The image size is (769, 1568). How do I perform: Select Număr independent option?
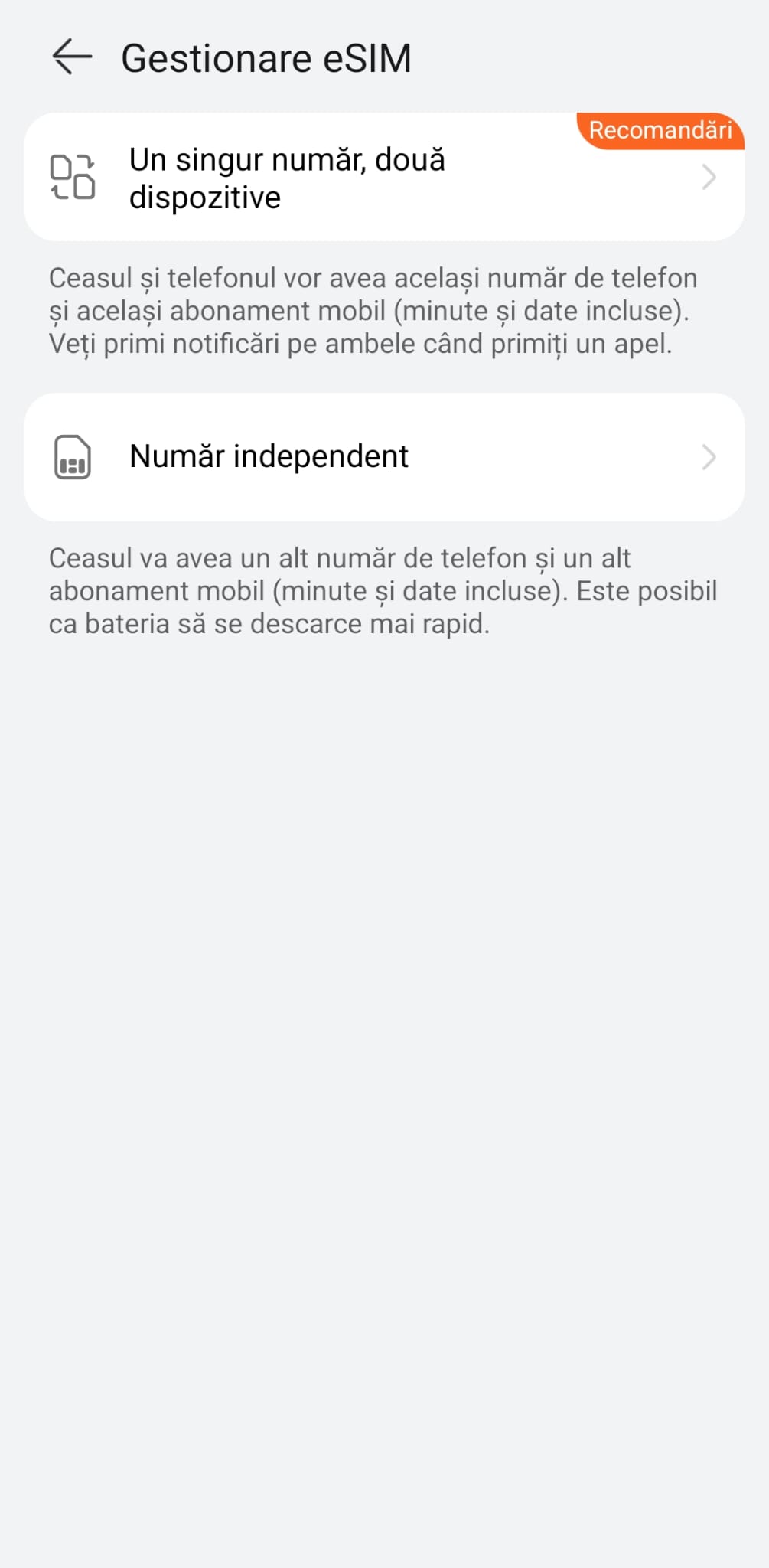coord(383,457)
